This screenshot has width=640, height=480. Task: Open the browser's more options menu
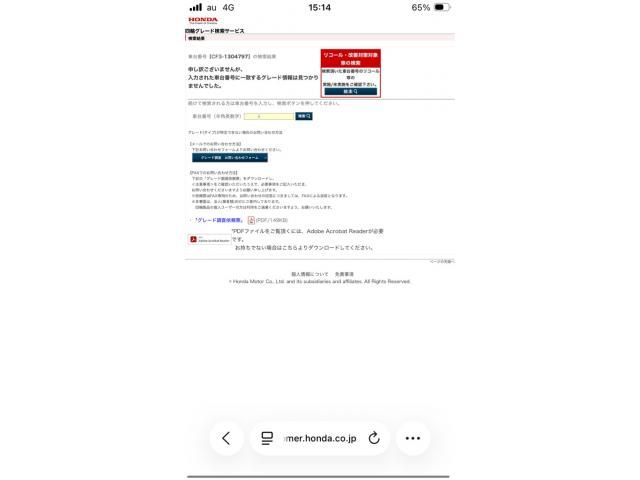(412, 438)
